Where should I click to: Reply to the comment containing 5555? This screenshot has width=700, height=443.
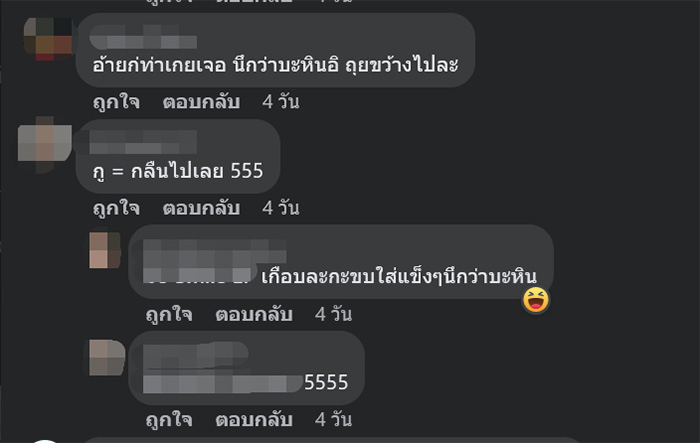pos(253,418)
